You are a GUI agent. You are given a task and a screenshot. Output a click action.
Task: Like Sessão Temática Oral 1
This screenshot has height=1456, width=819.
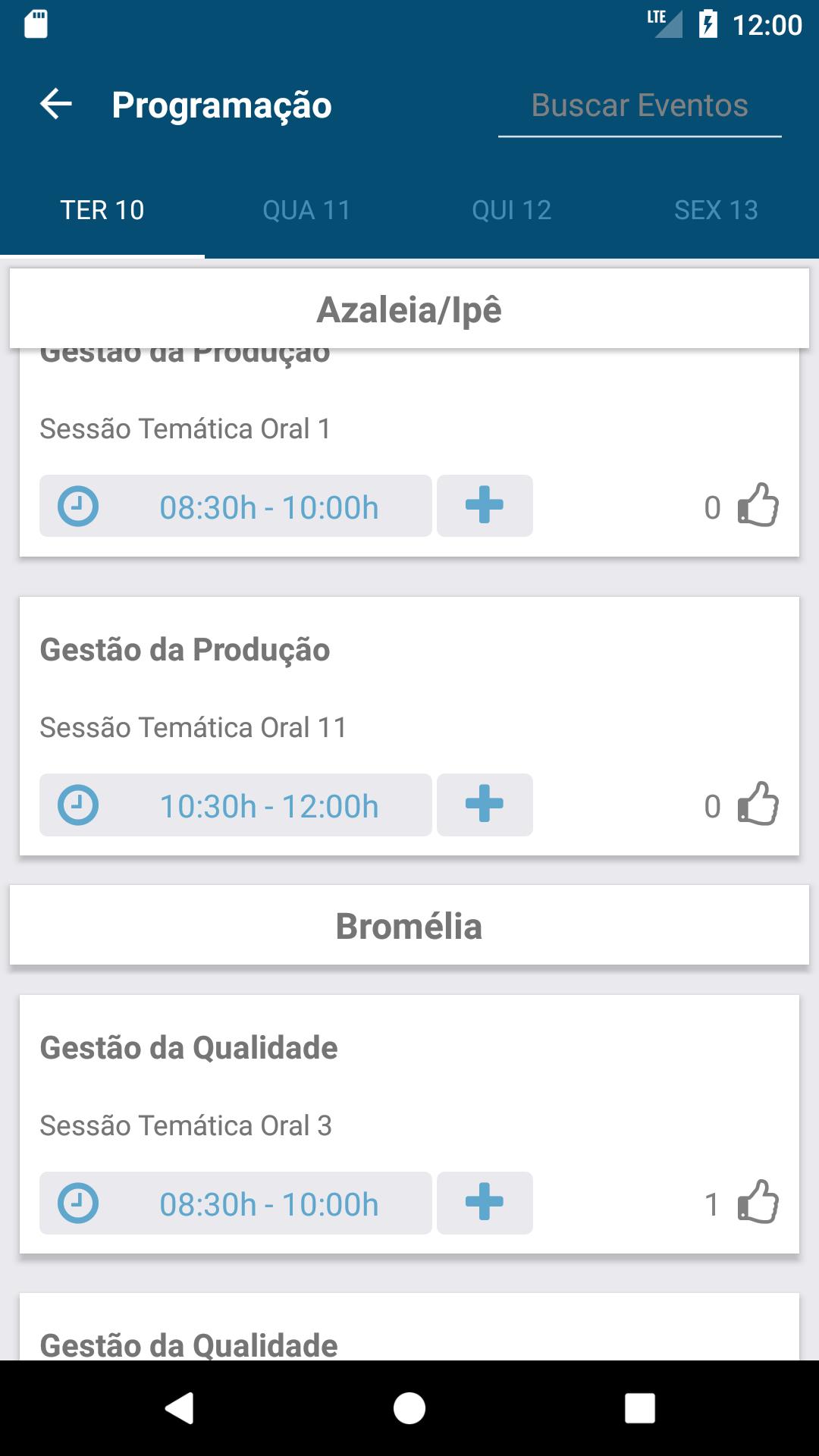pyautogui.click(x=758, y=506)
